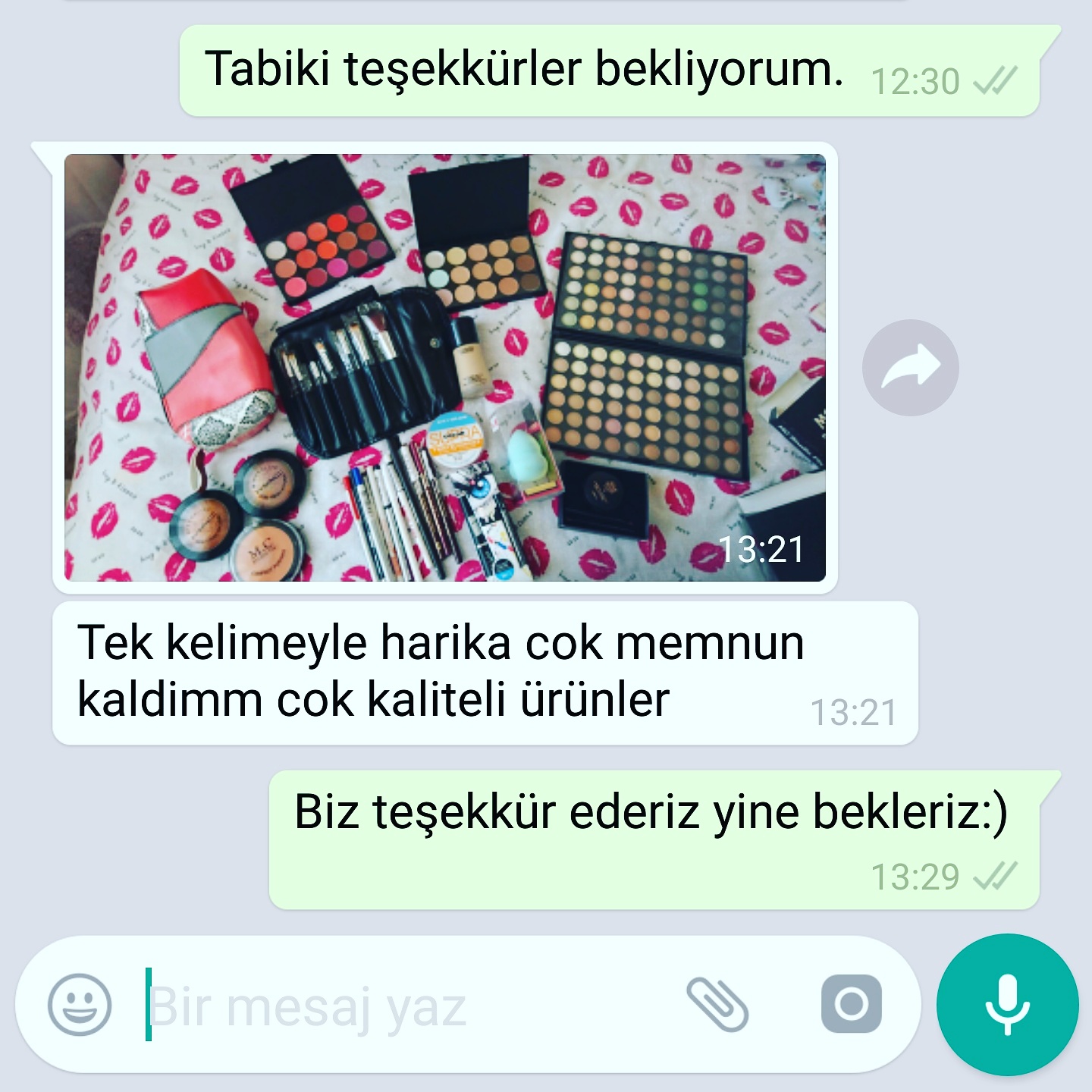Tap the microphone voice message button
The height and width of the screenshot is (1092, 1092).
[1006, 1005]
